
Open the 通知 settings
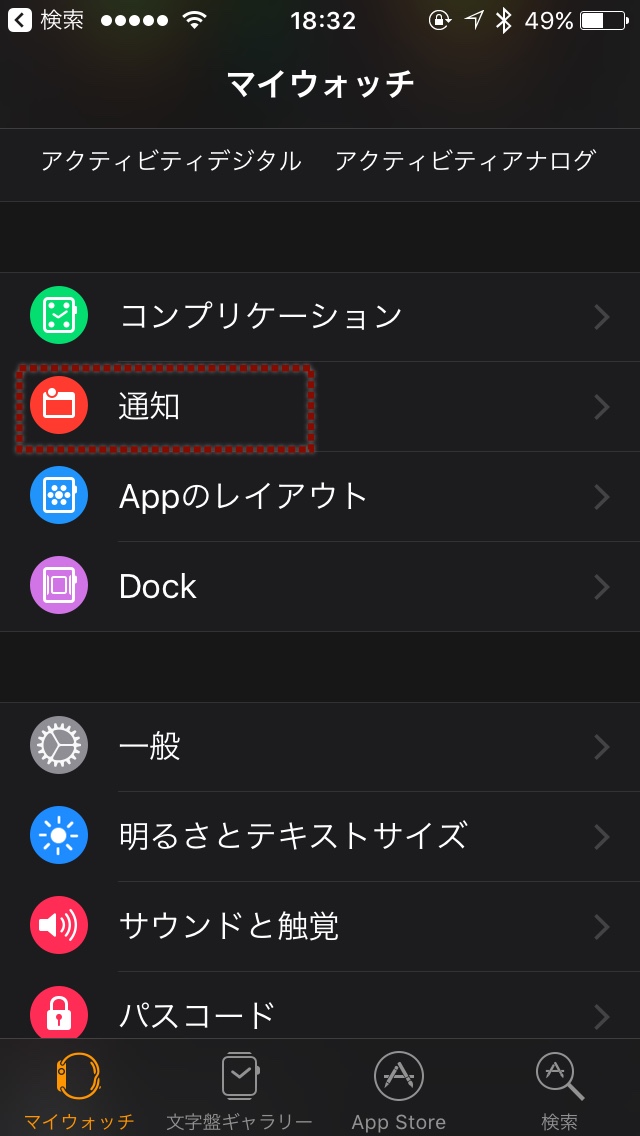click(x=320, y=406)
